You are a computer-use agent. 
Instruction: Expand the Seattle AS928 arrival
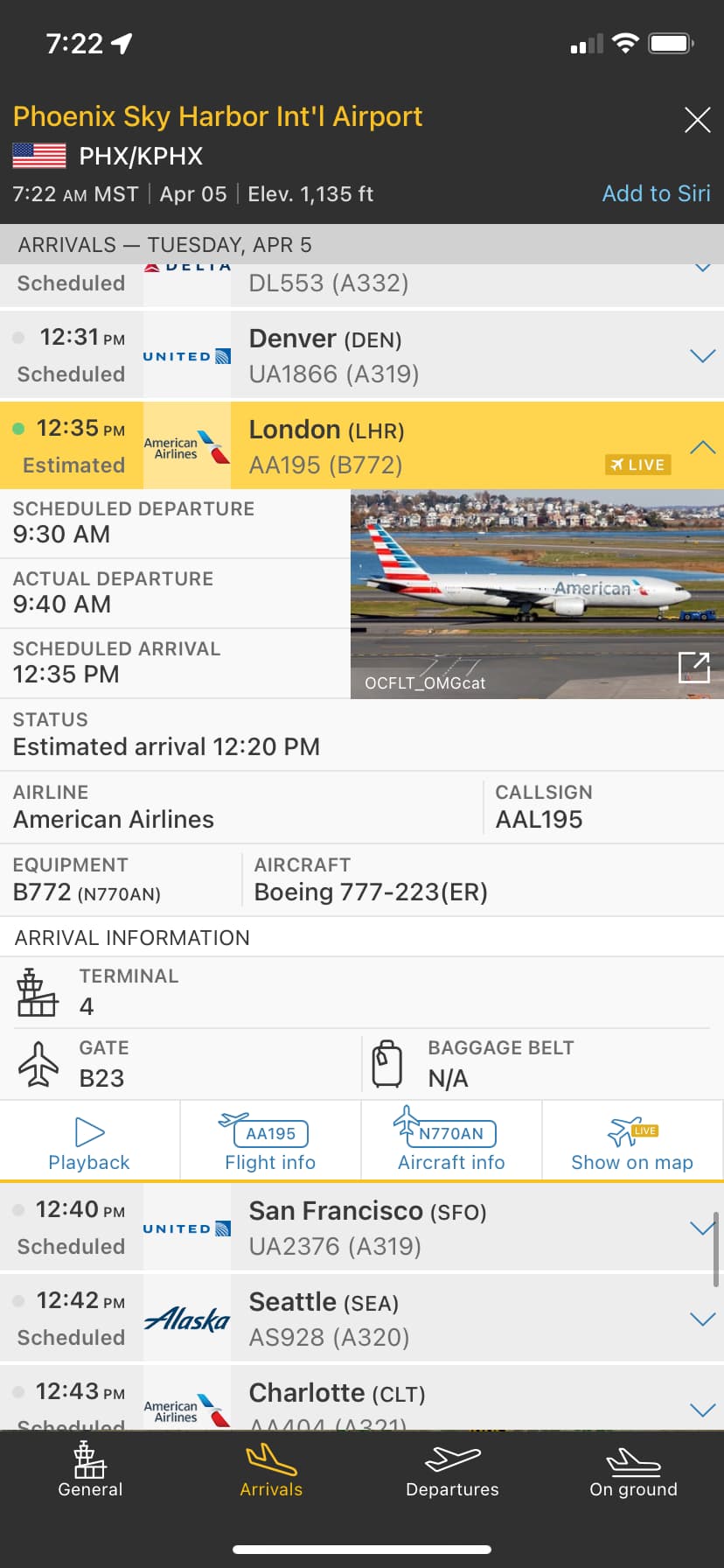coord(702,1319)
